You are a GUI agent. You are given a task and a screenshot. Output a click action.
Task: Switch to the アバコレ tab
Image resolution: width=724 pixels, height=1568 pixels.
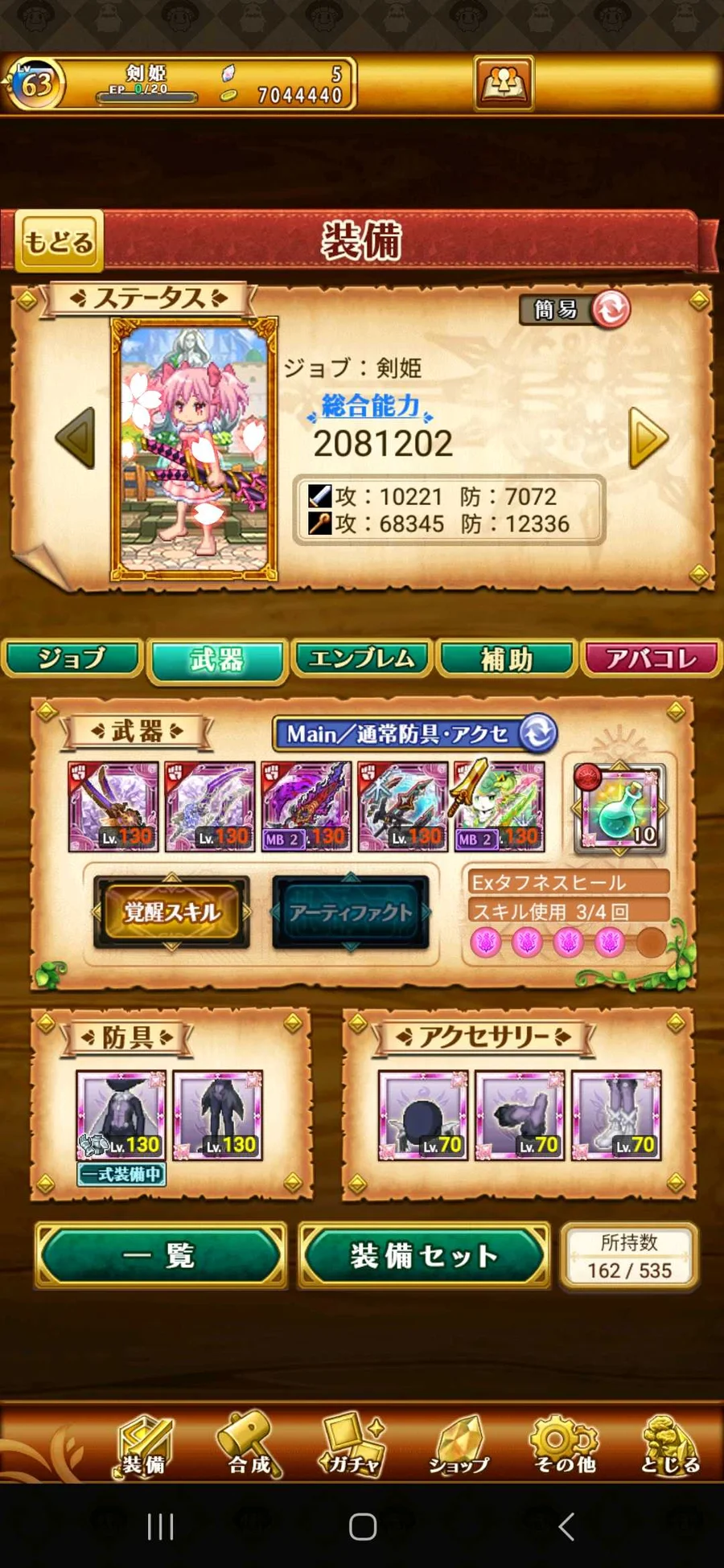(x=651, y=659)
